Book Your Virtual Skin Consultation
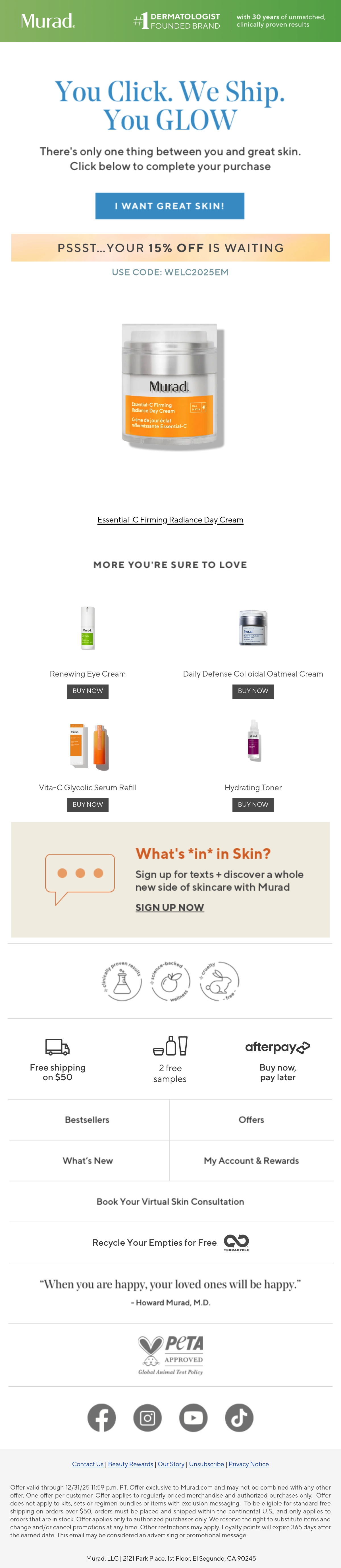 pyautogui.click(x=170, y=1202)
